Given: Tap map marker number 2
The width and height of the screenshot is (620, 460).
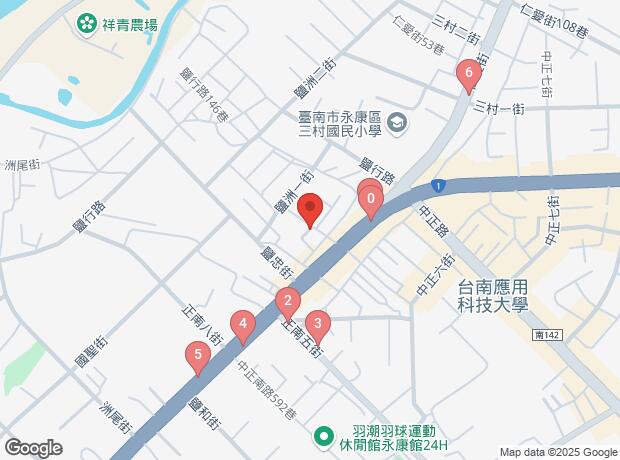Looking at the screenshot, I should [x=287, y=302].
